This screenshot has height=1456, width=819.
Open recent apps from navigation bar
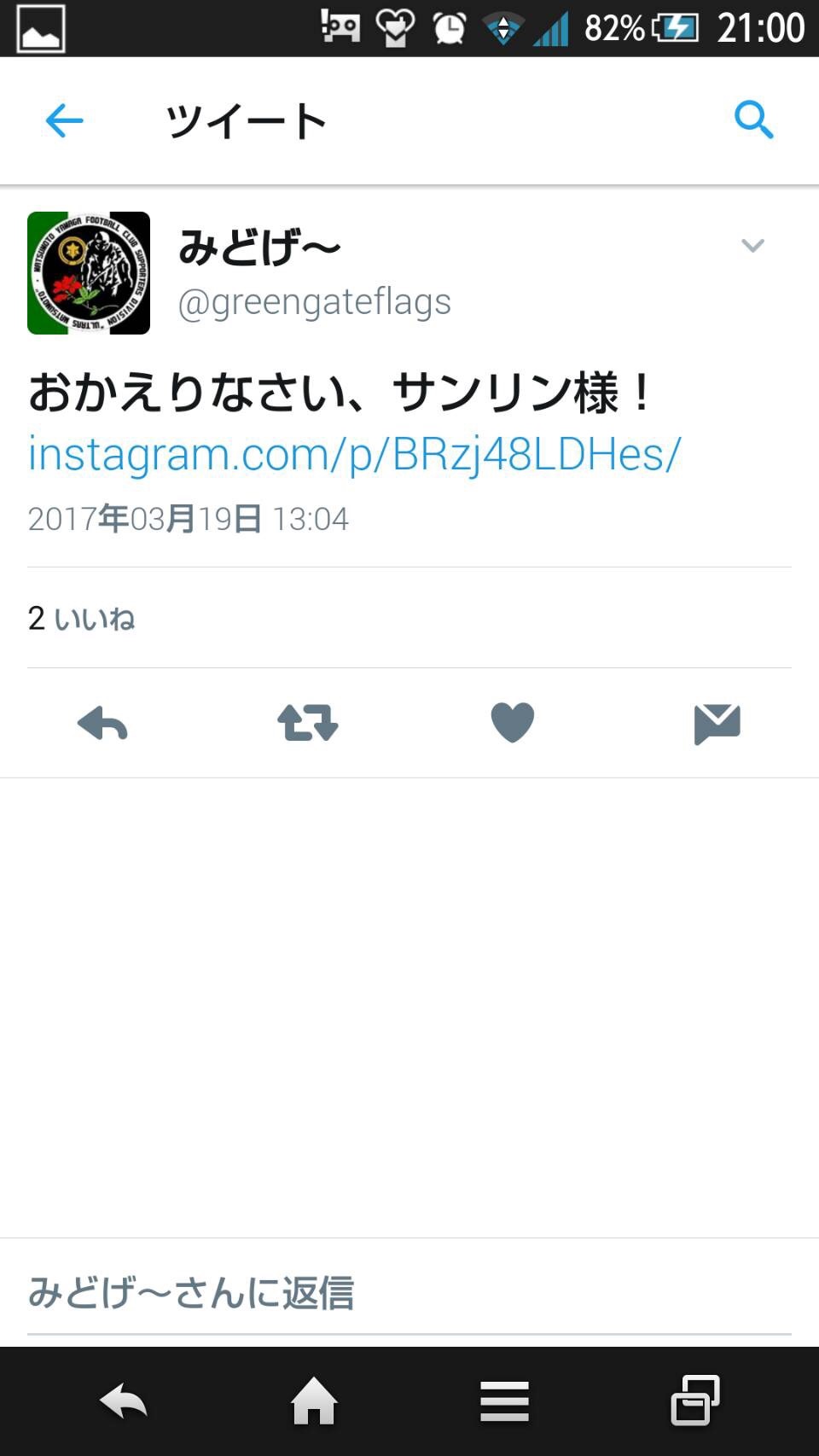point(695,1401)
